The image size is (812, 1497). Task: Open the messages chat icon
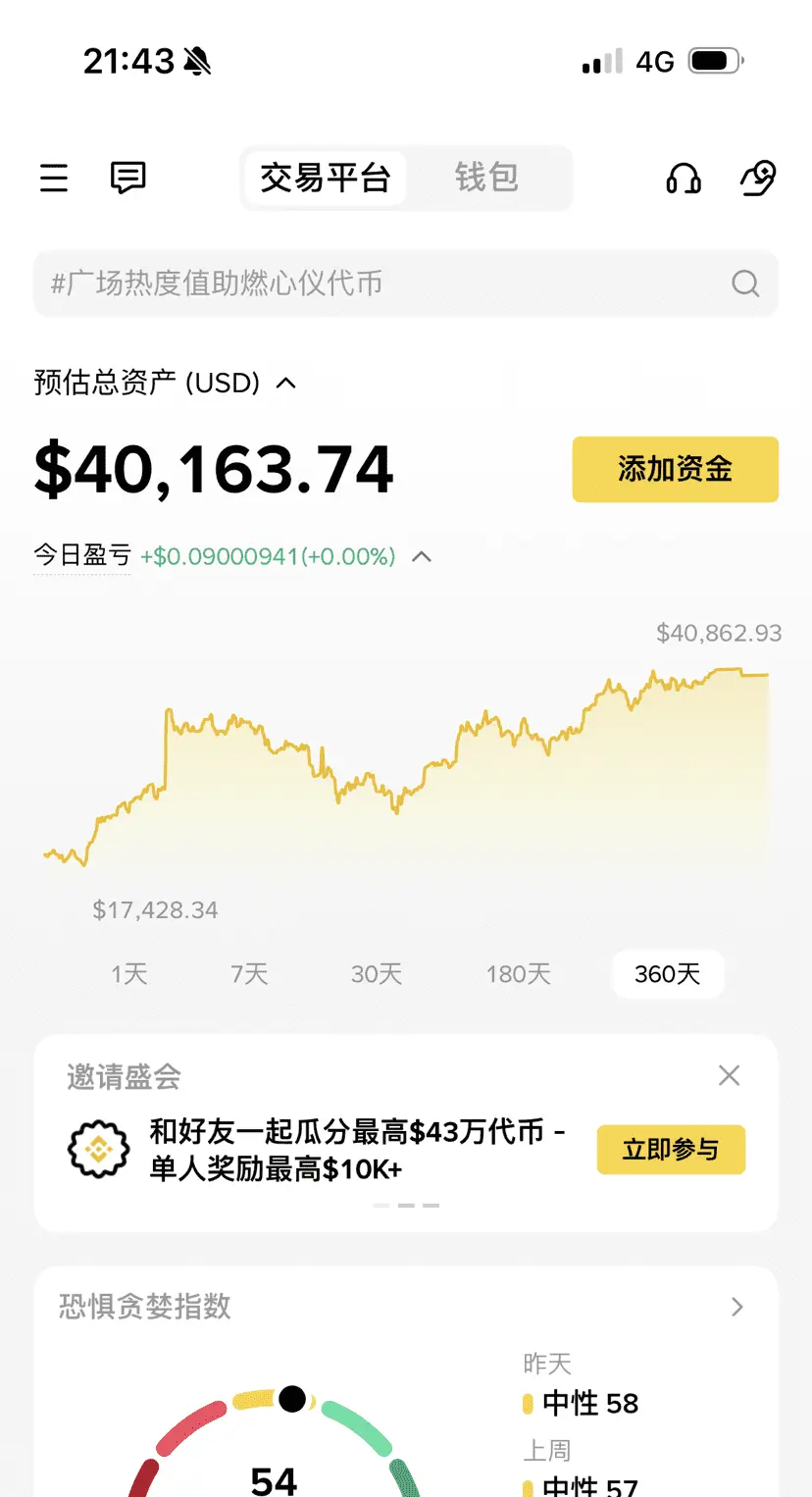point(127,178)
